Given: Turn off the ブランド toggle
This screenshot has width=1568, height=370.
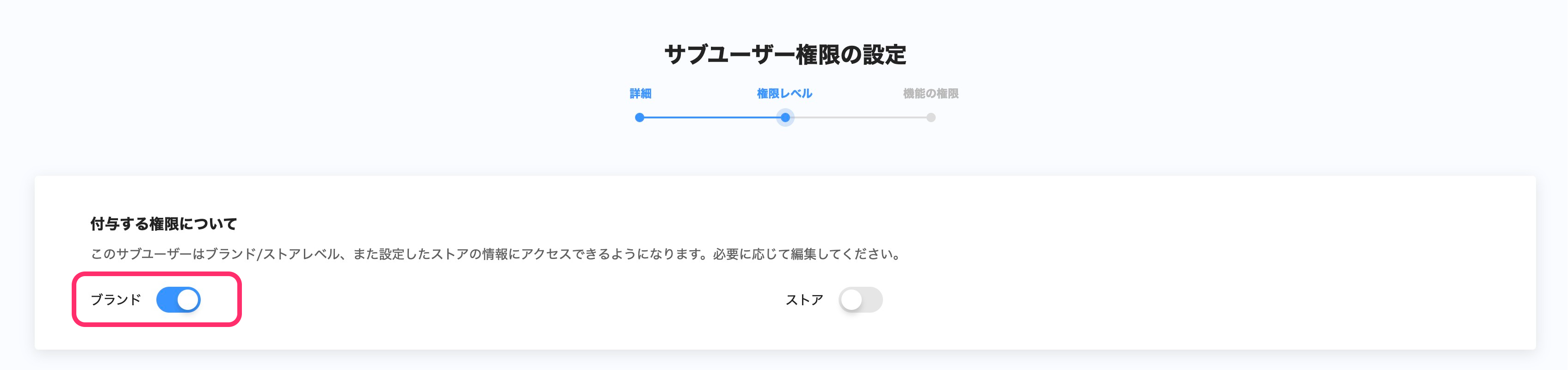Looking at the screenshot, I should click(179, 299).
